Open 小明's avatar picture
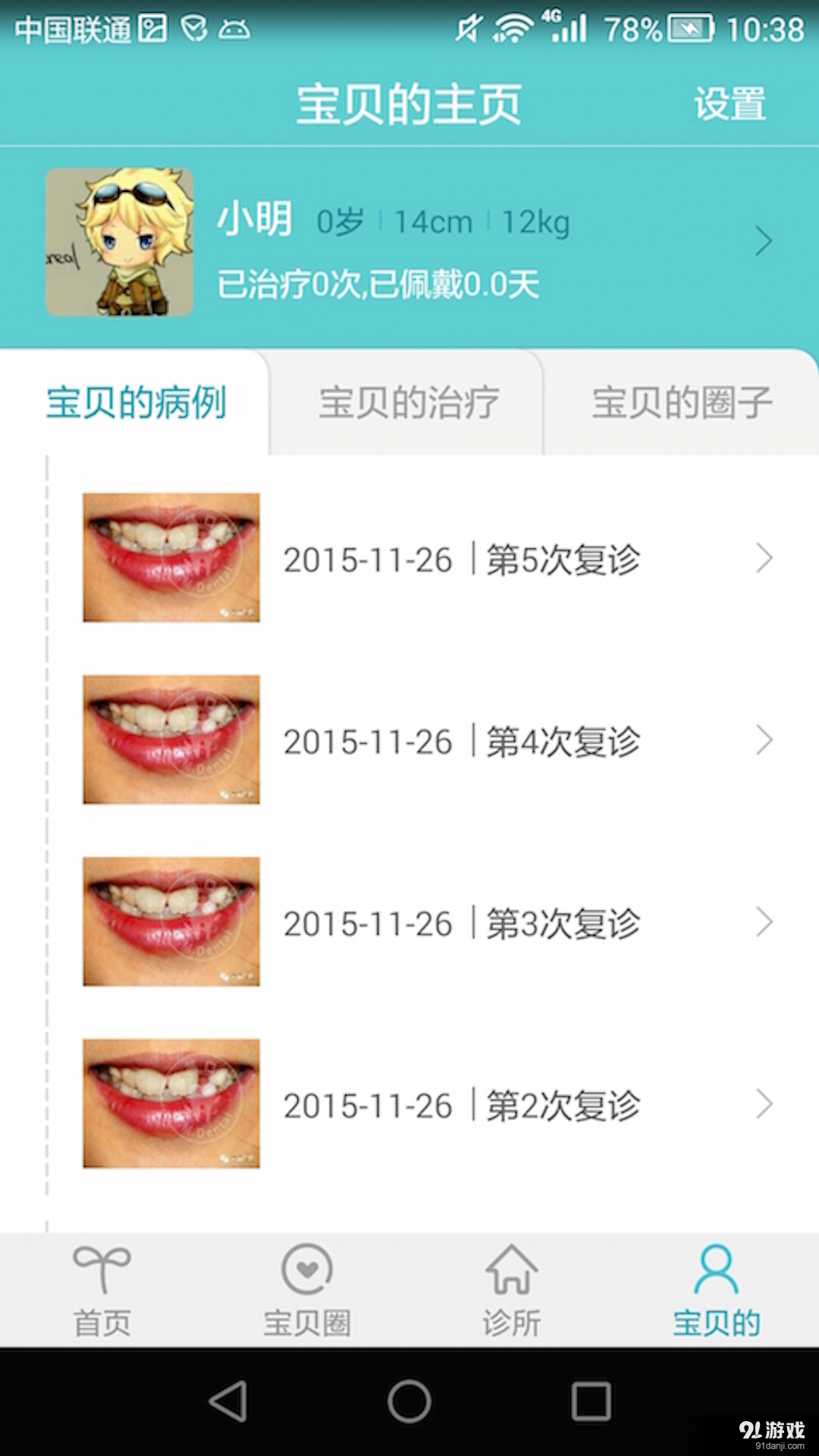Viewport: 819px width, 1456px height. 118,241
